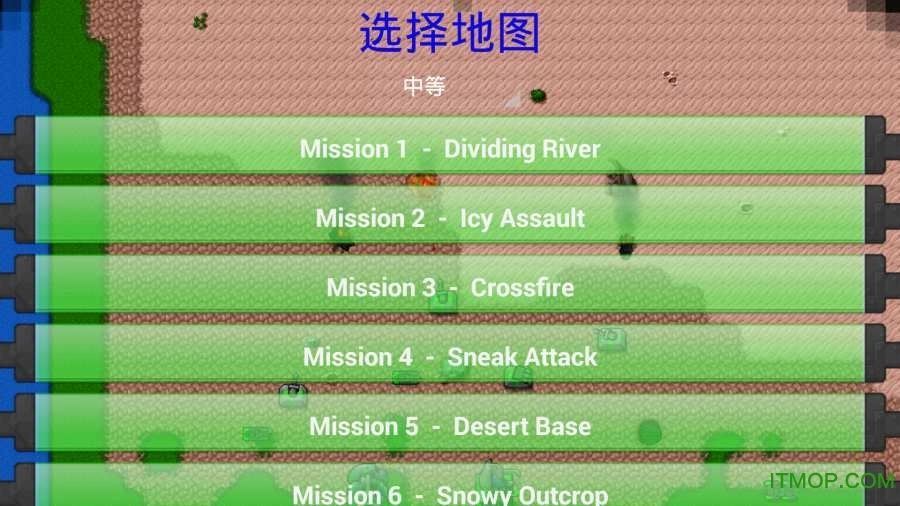Open Mission 4 - Sneak Attack
900x506 pixels.
coord(450,356)
